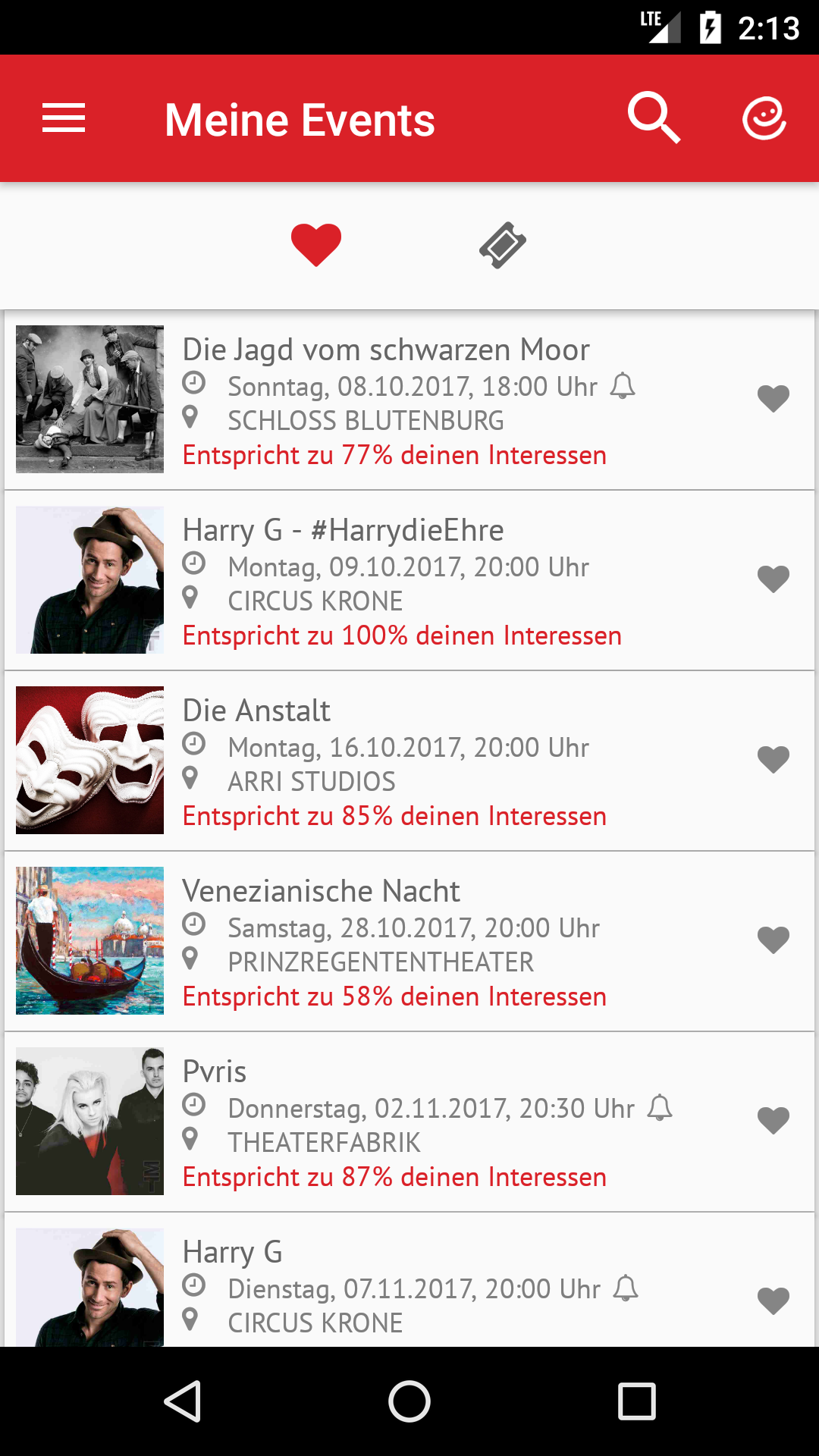Unfavorite the Pvris event

(773, 1121)
